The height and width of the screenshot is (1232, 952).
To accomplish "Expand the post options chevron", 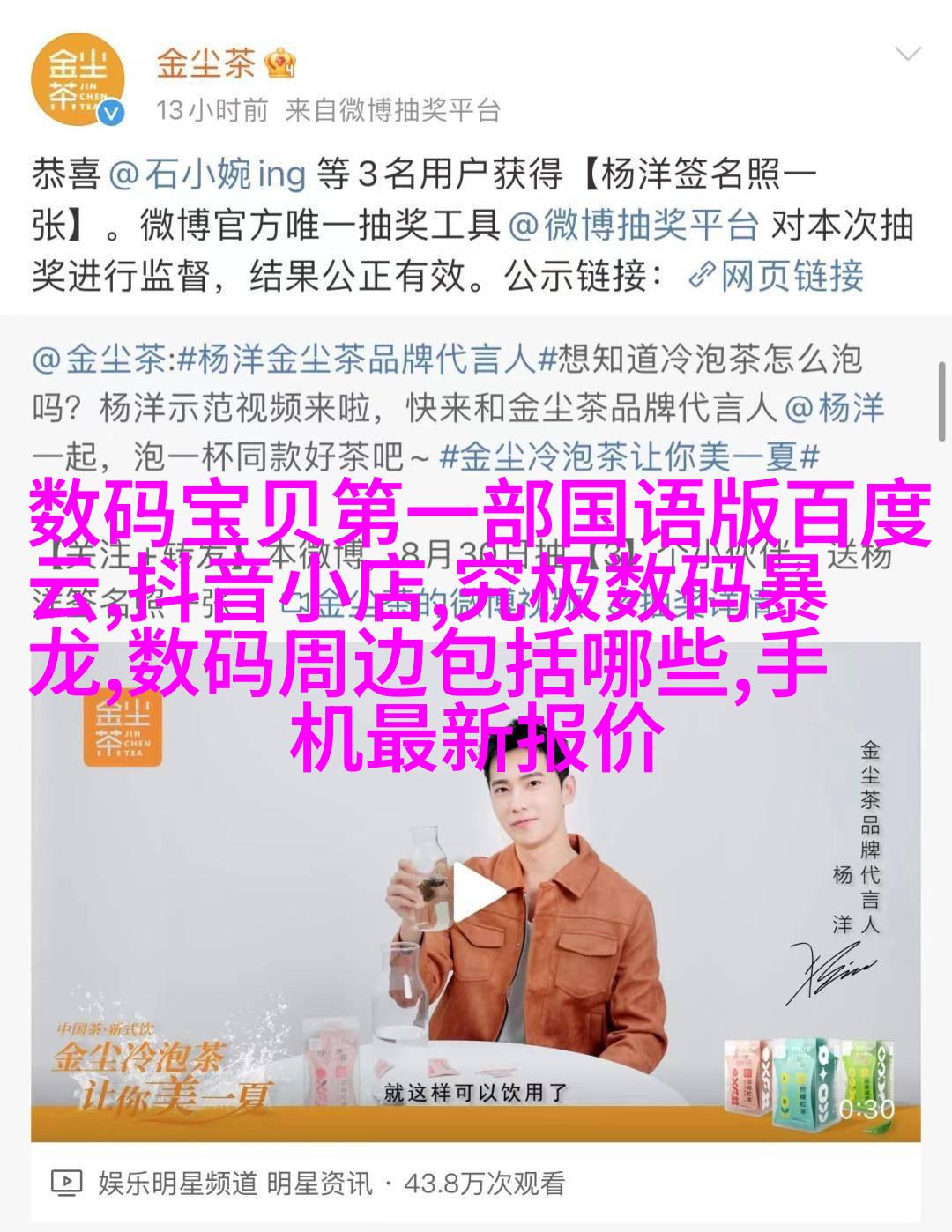I will pyautogui.click(x=906, y=55).
